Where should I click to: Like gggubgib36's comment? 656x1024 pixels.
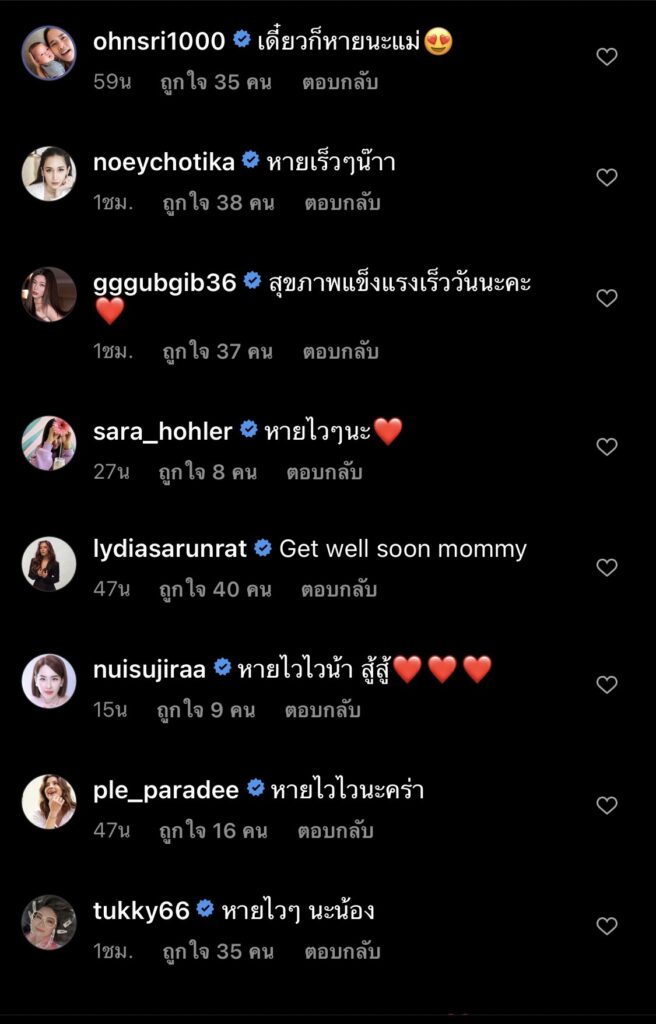(607, 298)
